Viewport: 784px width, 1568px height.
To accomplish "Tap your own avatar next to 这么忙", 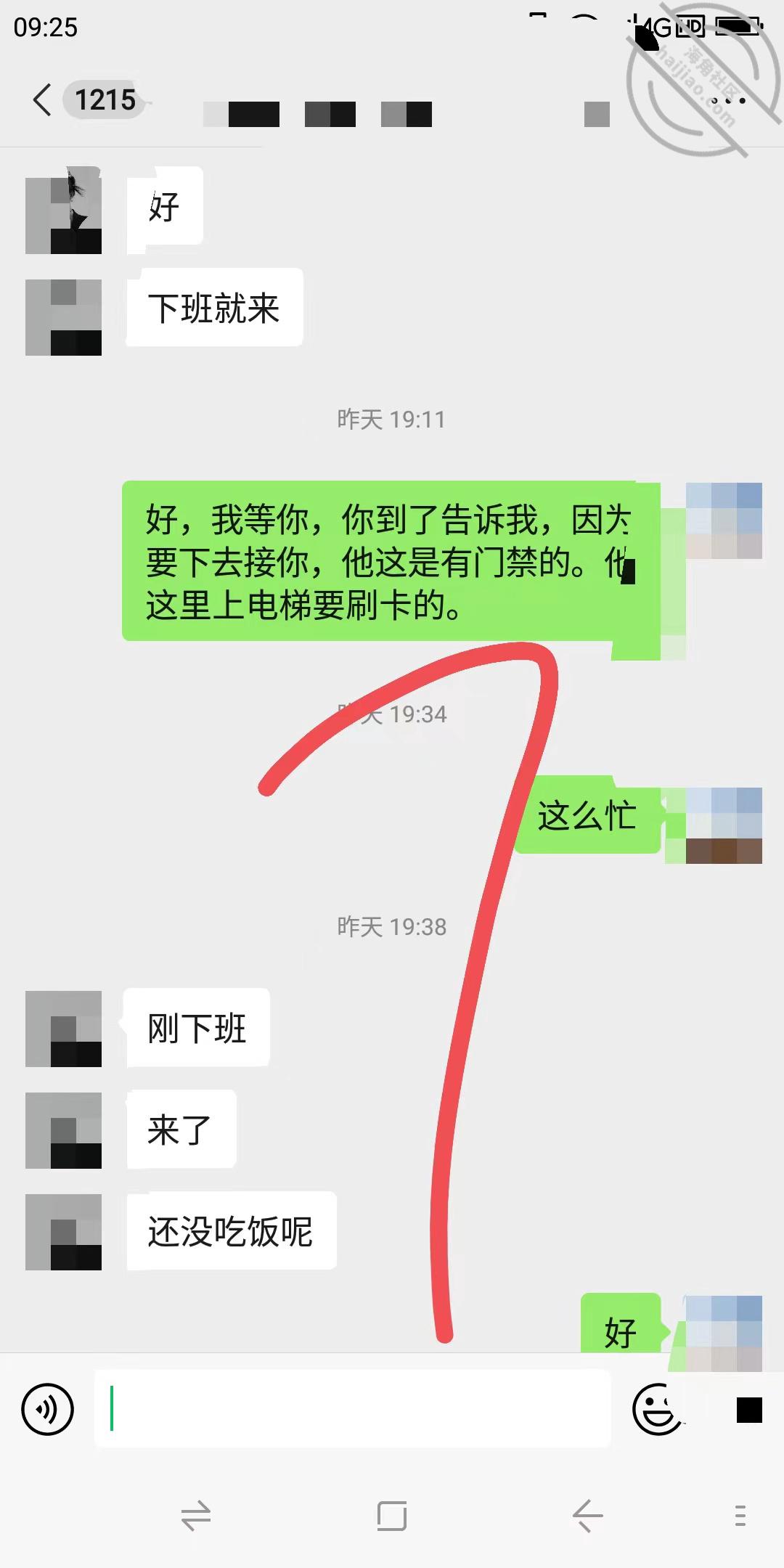I will (724, 825).
